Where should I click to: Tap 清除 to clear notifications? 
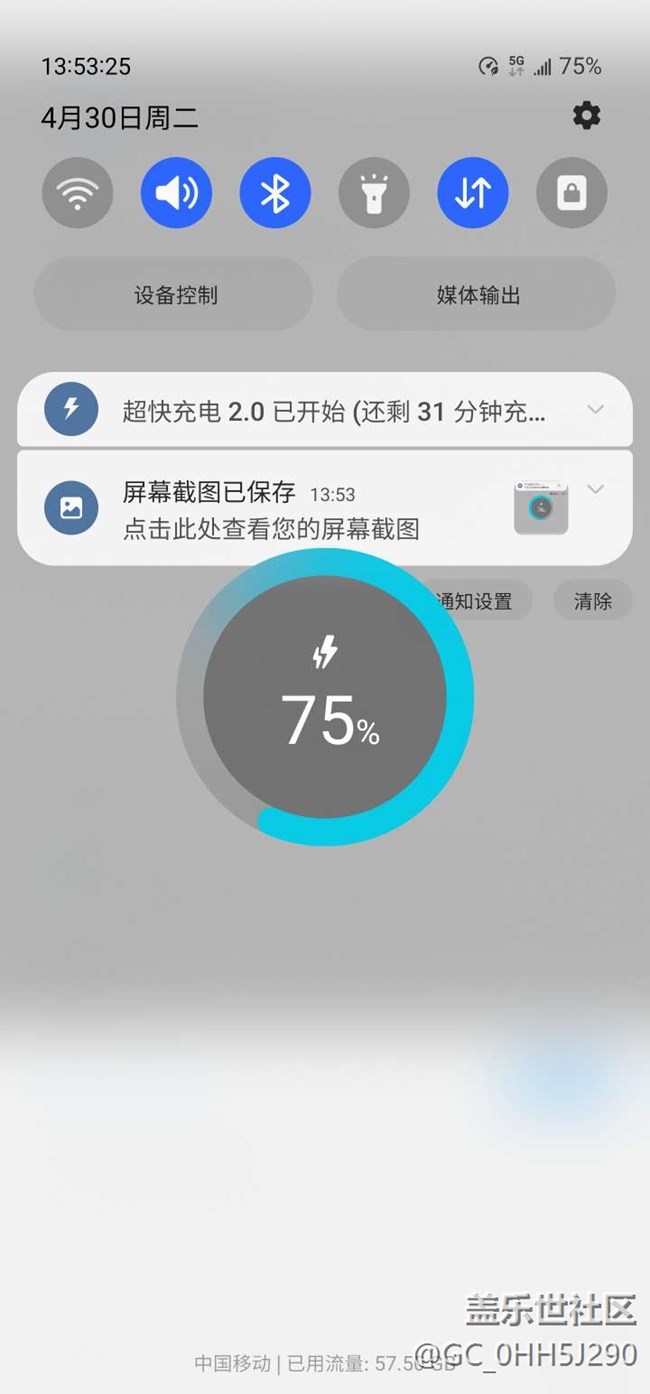point(593,601)
